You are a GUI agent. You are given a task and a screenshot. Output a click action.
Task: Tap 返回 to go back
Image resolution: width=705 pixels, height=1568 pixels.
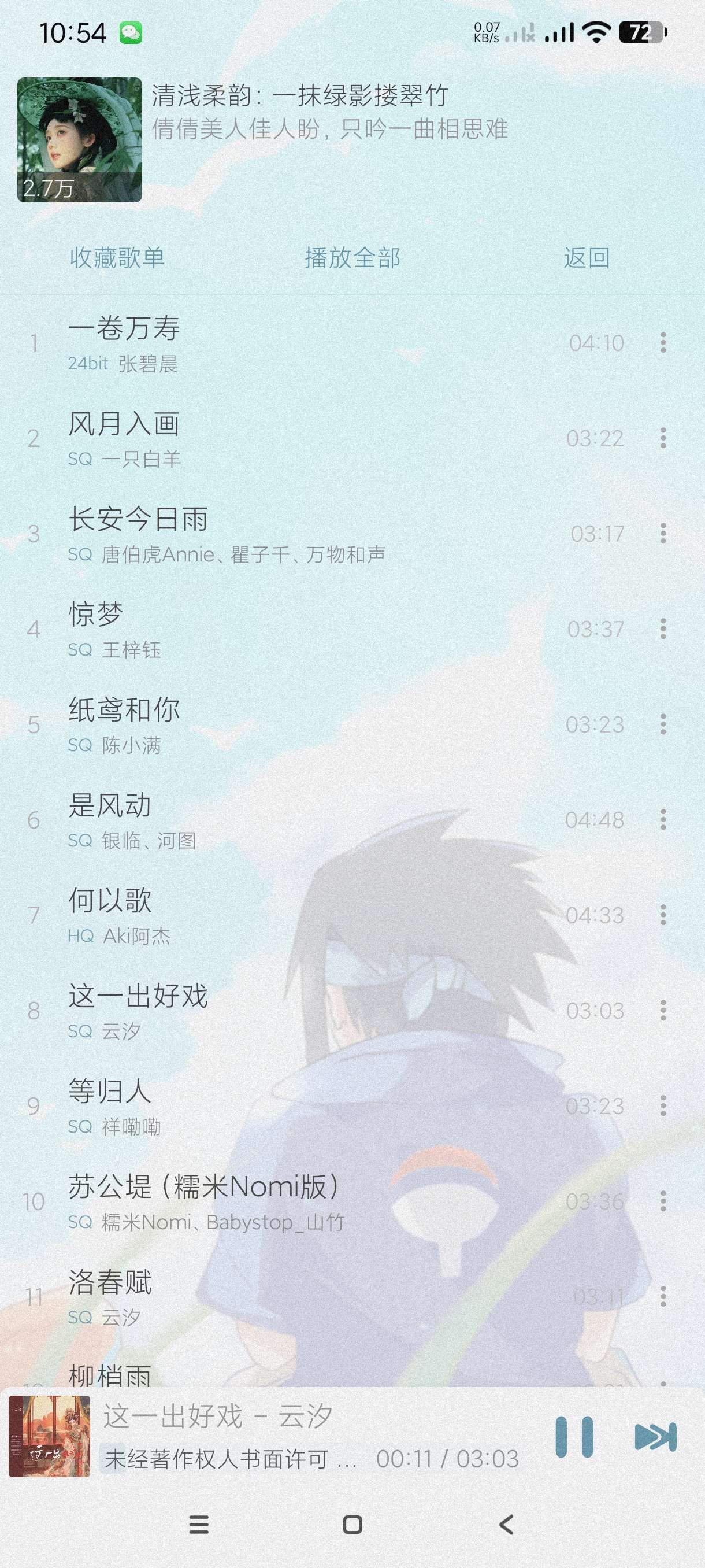586,257
